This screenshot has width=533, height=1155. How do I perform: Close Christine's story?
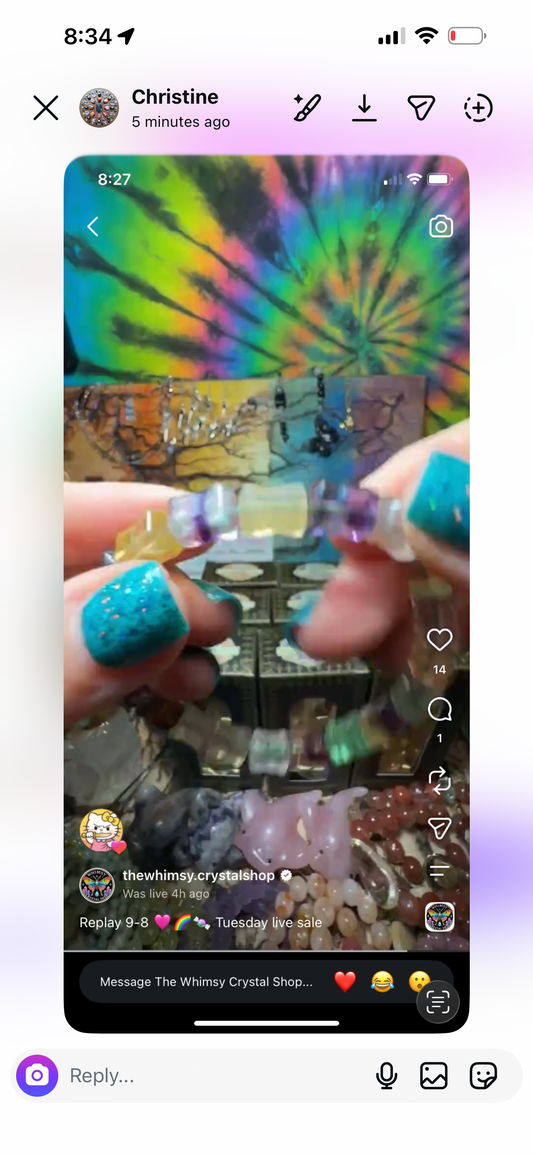coord(46,108)
